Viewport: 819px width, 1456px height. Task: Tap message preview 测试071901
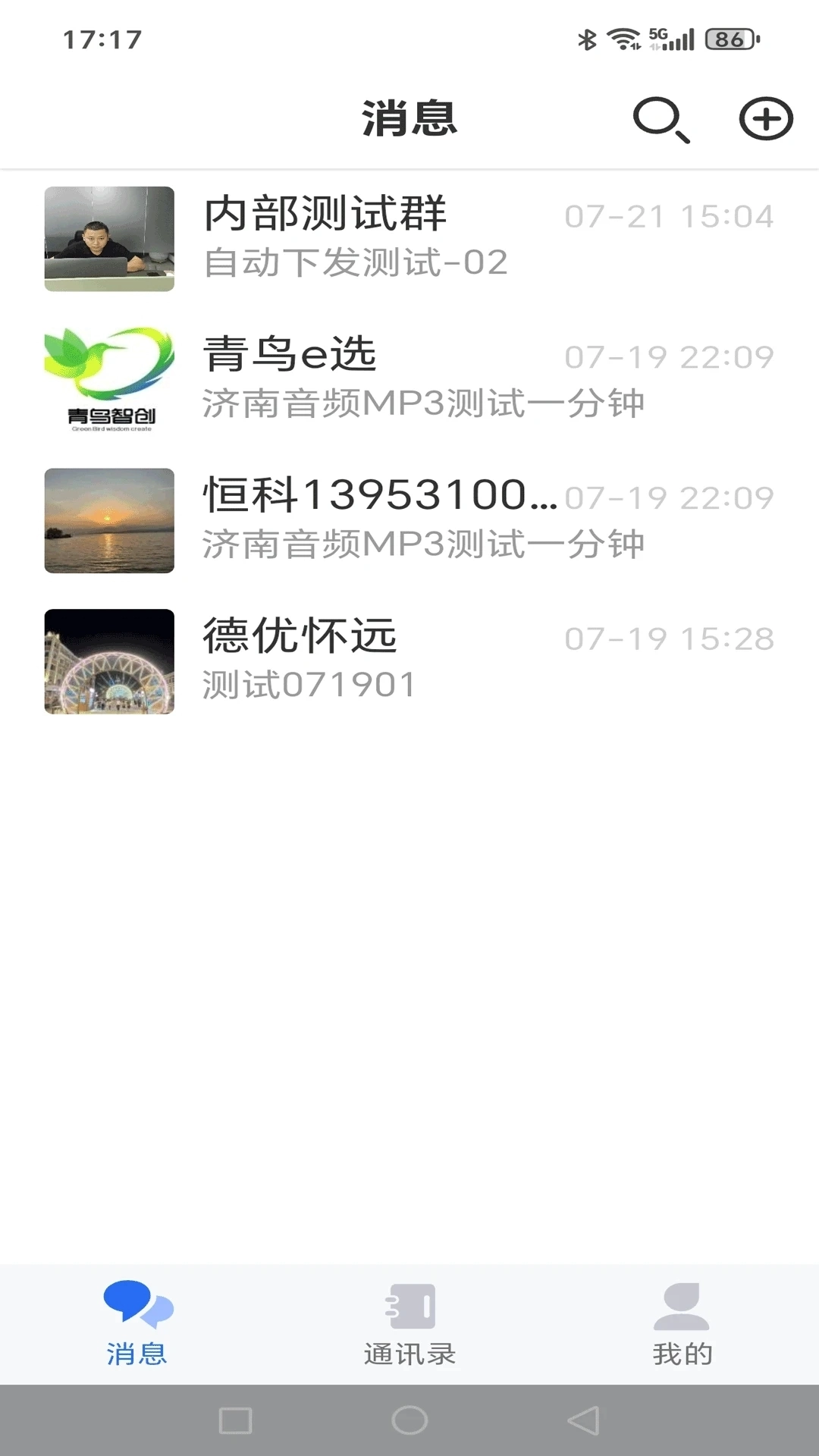click(x=307, y=684)
